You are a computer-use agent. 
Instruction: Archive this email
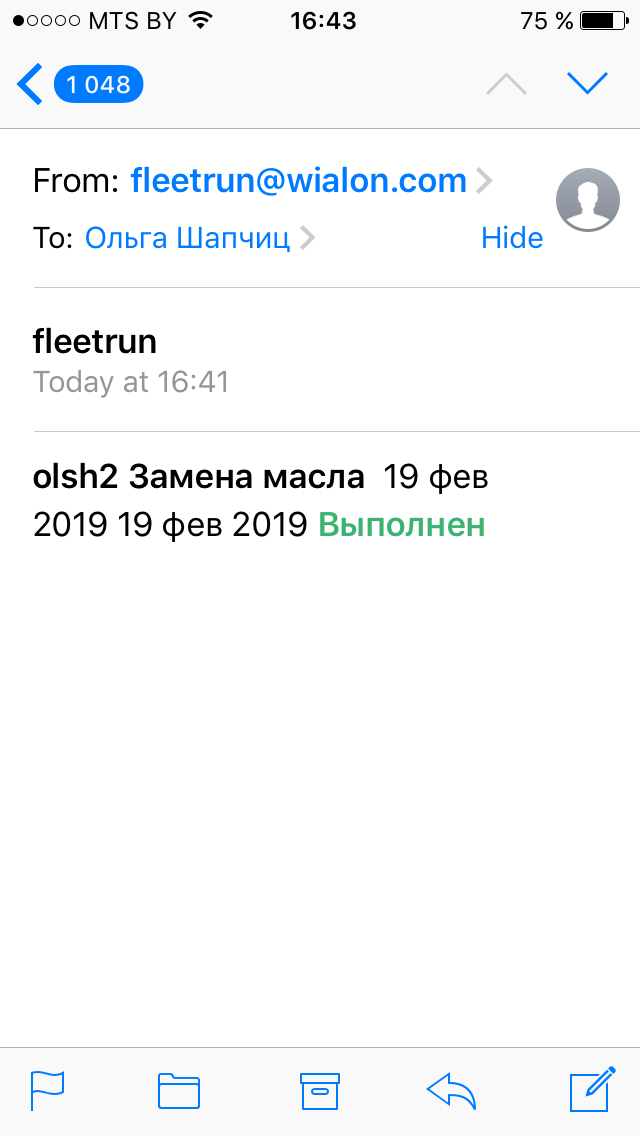coord(320,1090)
